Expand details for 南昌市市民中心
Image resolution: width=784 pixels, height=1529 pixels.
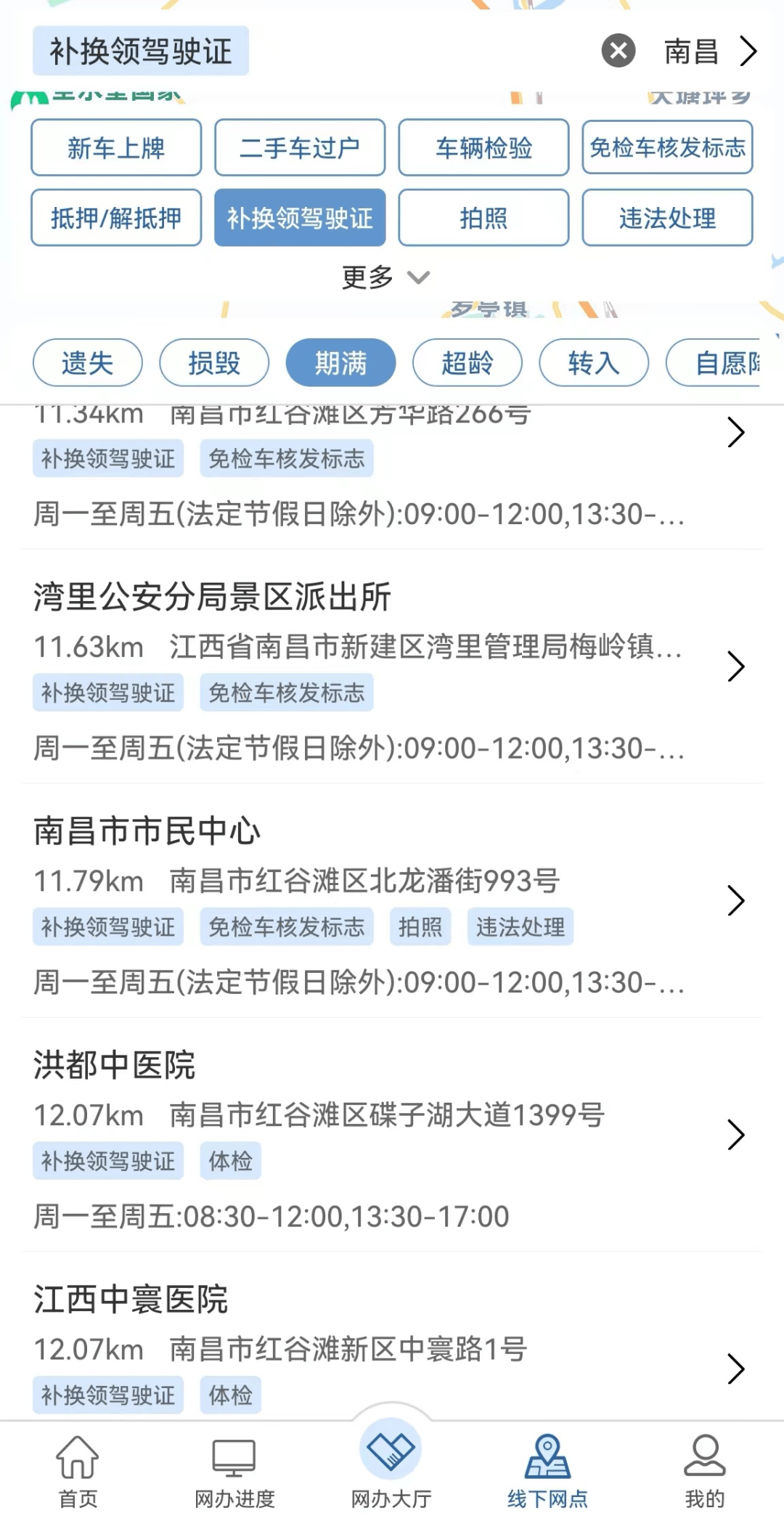click(x=736, y=901)
